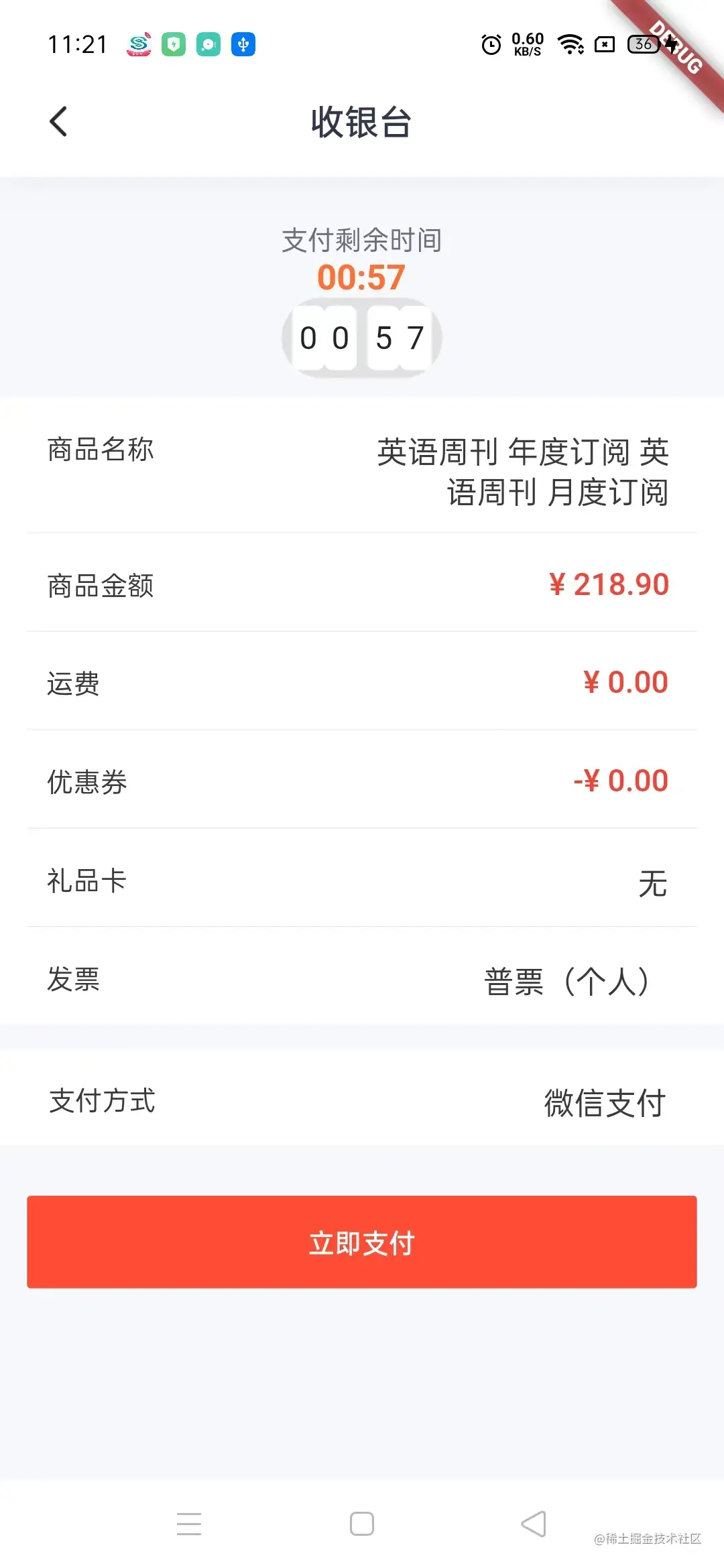This screenshot has height=1568, width=724.
Task: Go to the system home screen
Action: pos(362,1524)
